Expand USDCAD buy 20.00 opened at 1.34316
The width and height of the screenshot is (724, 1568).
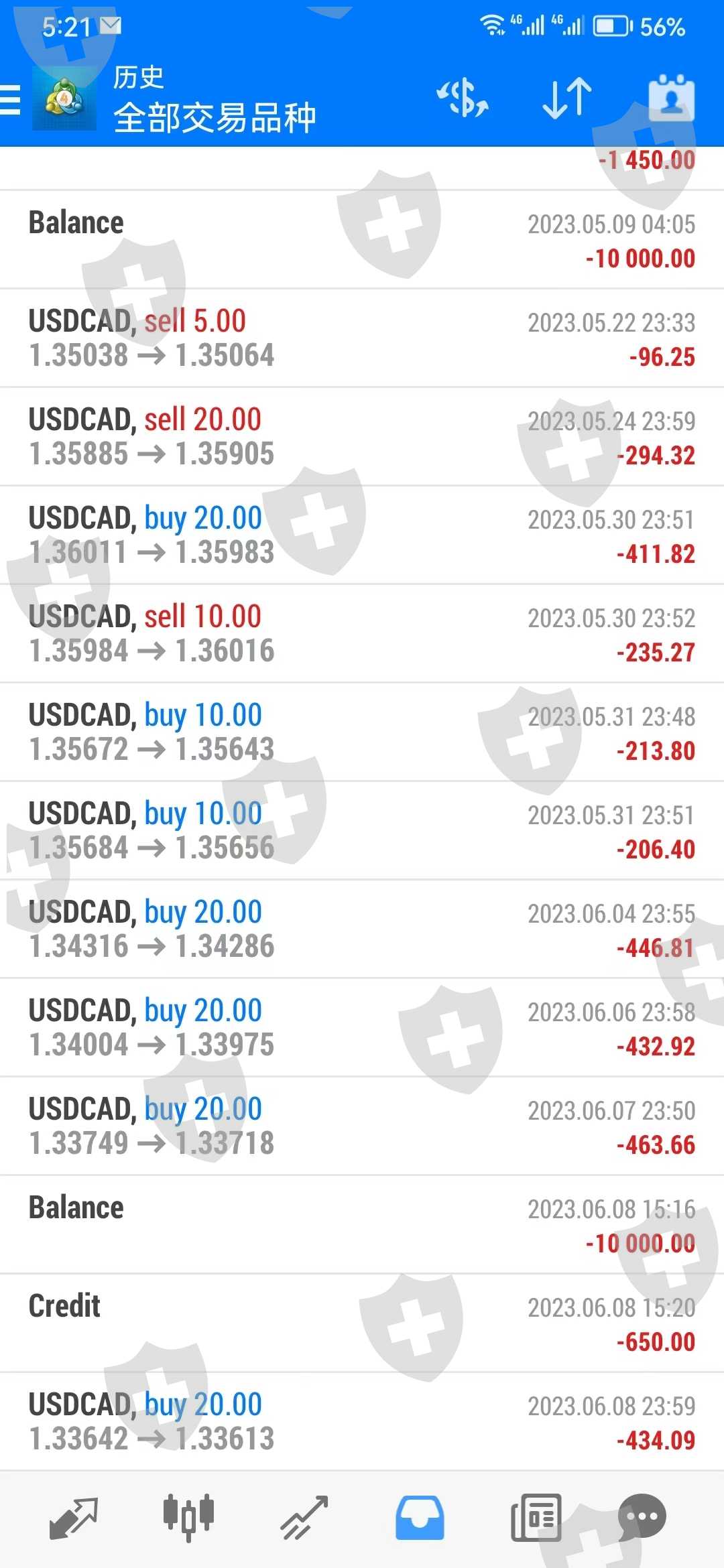362,929
